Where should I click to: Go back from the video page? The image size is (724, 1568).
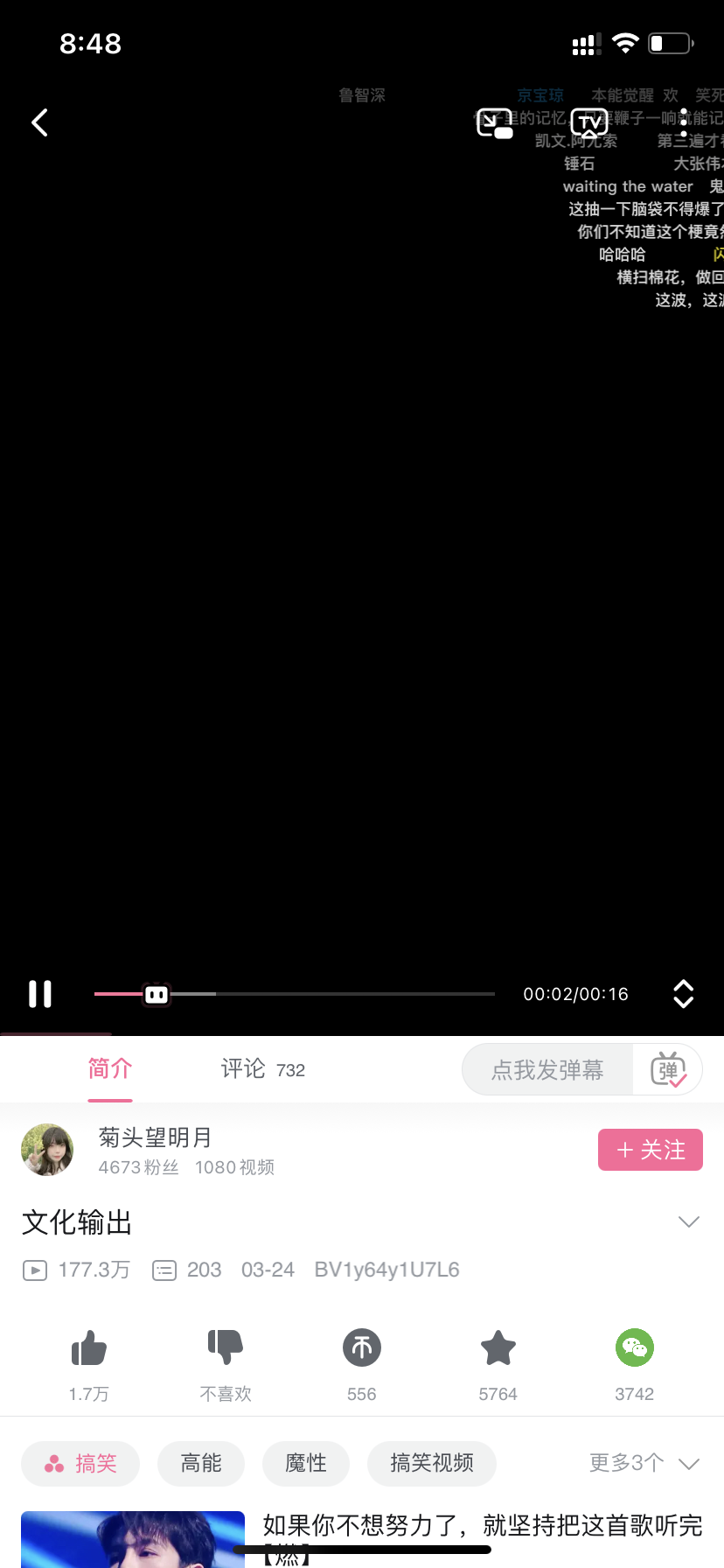pos(39,122)
